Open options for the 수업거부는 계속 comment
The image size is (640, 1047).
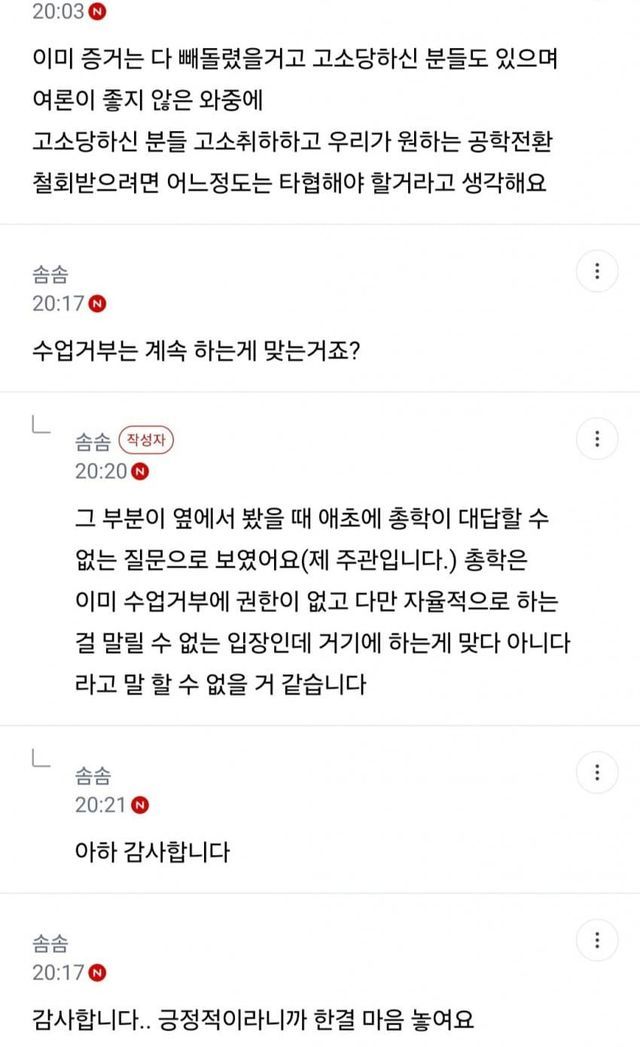(597, 271)
